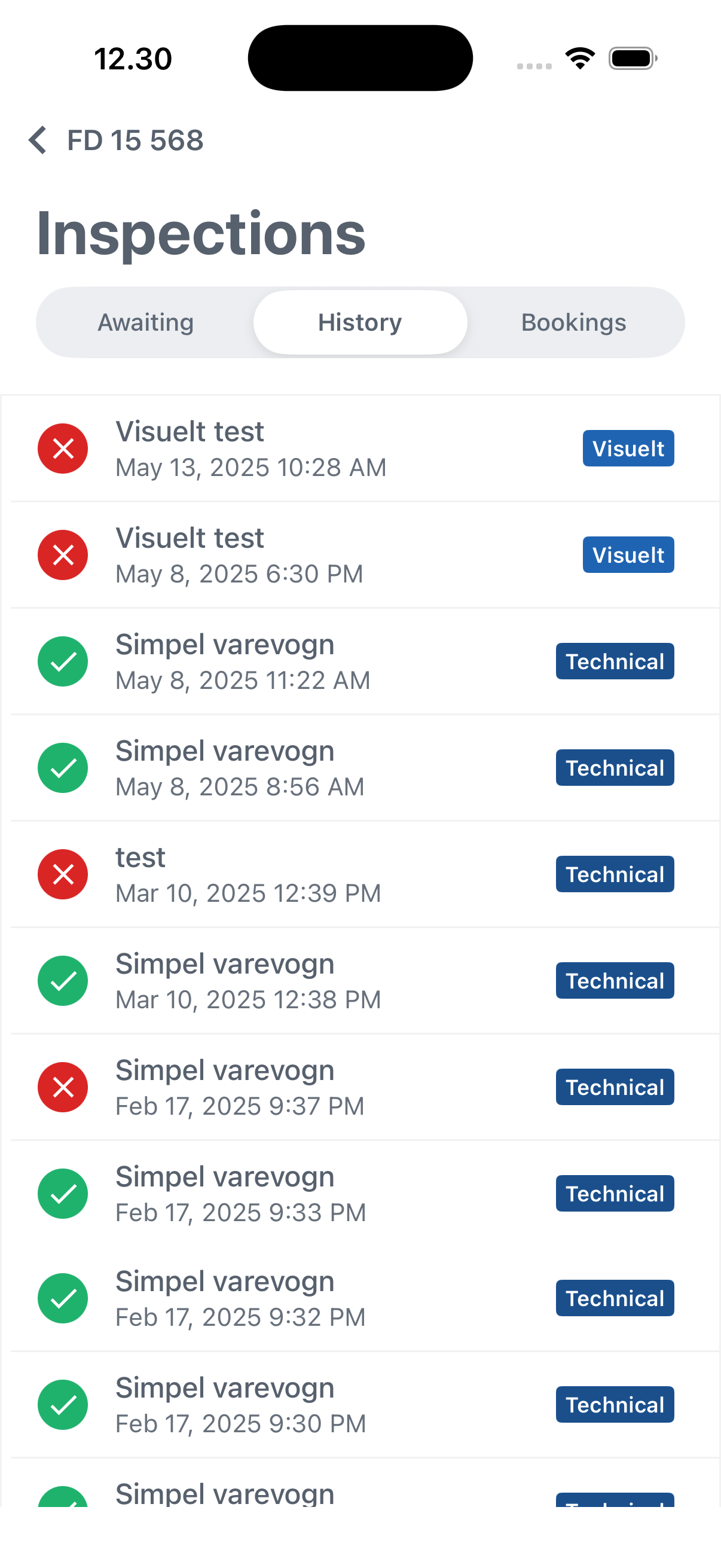Screen dimensions: 721x1568
Task: Switch to the Bookings tab
Action: [x=573, y=322]
